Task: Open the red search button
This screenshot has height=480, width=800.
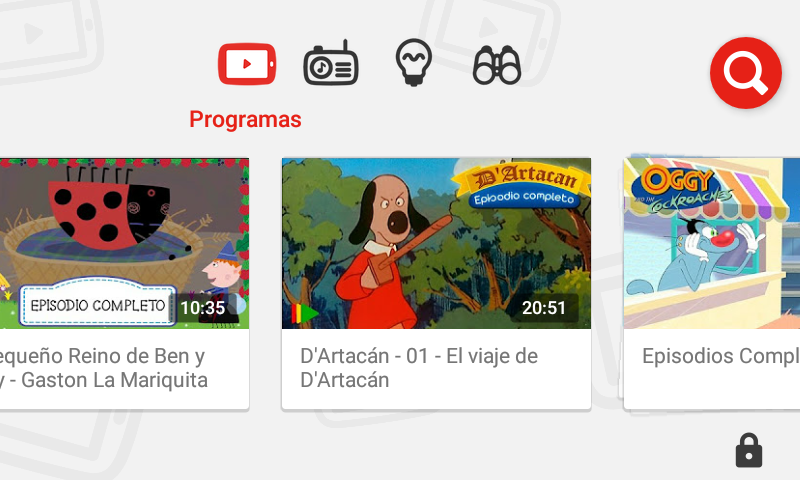Action: 745,73
